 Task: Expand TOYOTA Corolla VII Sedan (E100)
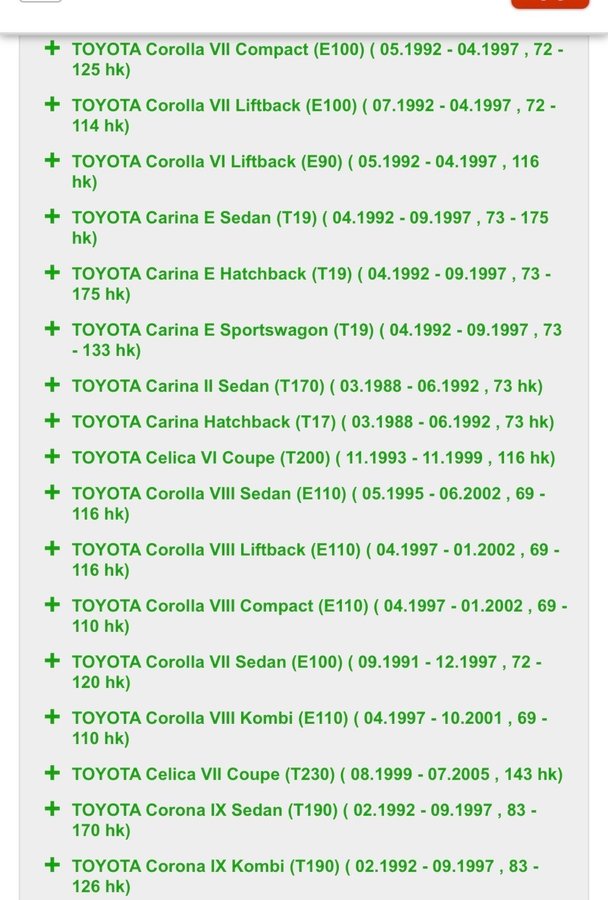(52, 660)
